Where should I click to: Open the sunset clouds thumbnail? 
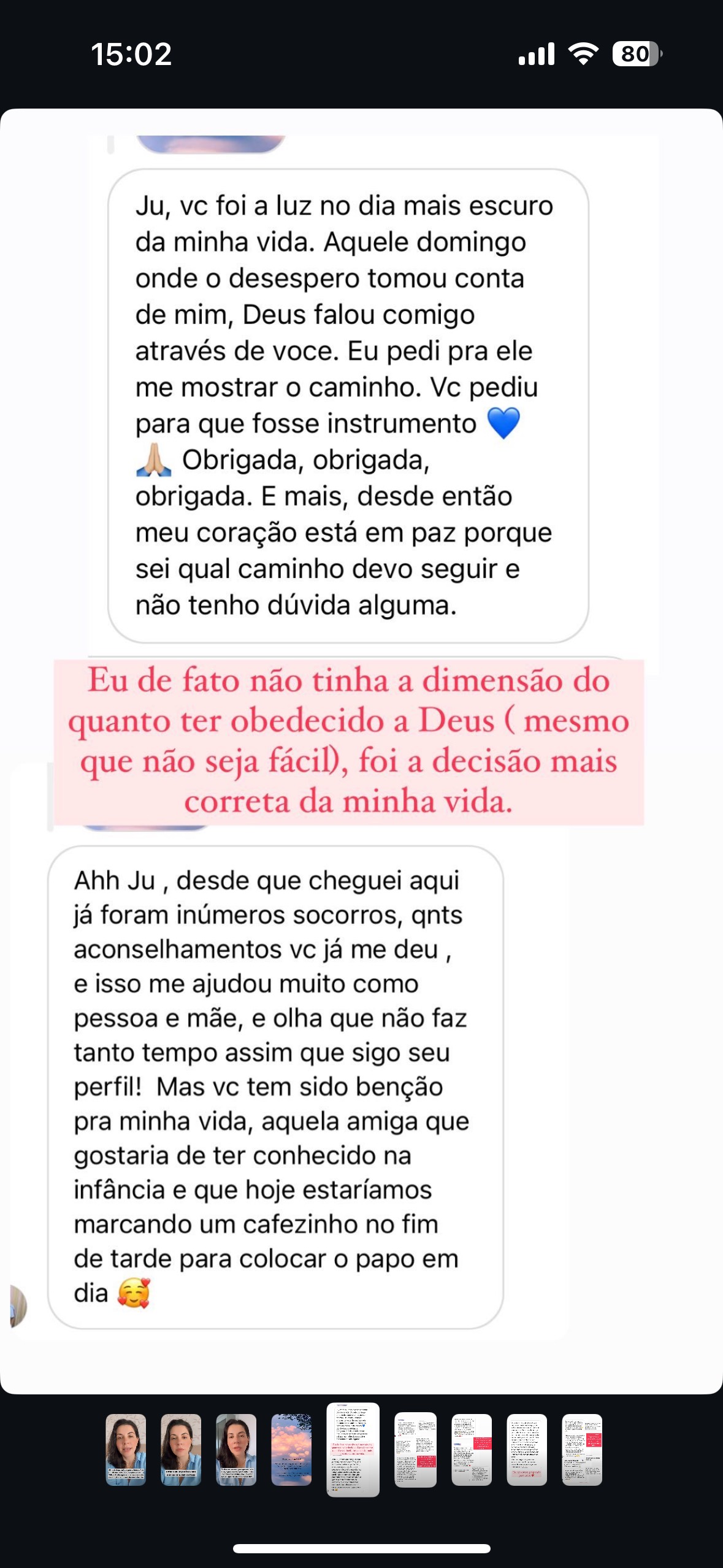pos(291,1450)
